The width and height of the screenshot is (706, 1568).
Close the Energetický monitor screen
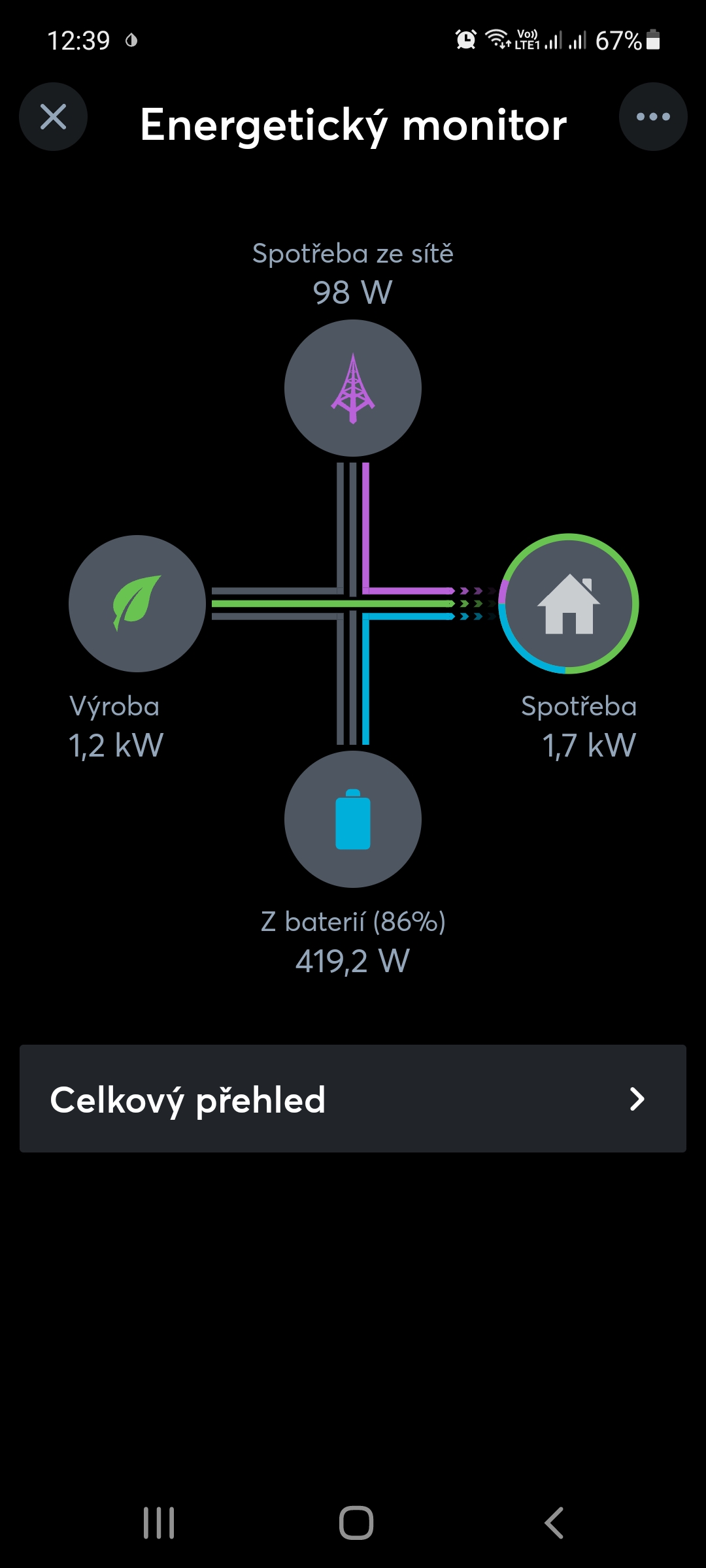(x=53, y=117)
